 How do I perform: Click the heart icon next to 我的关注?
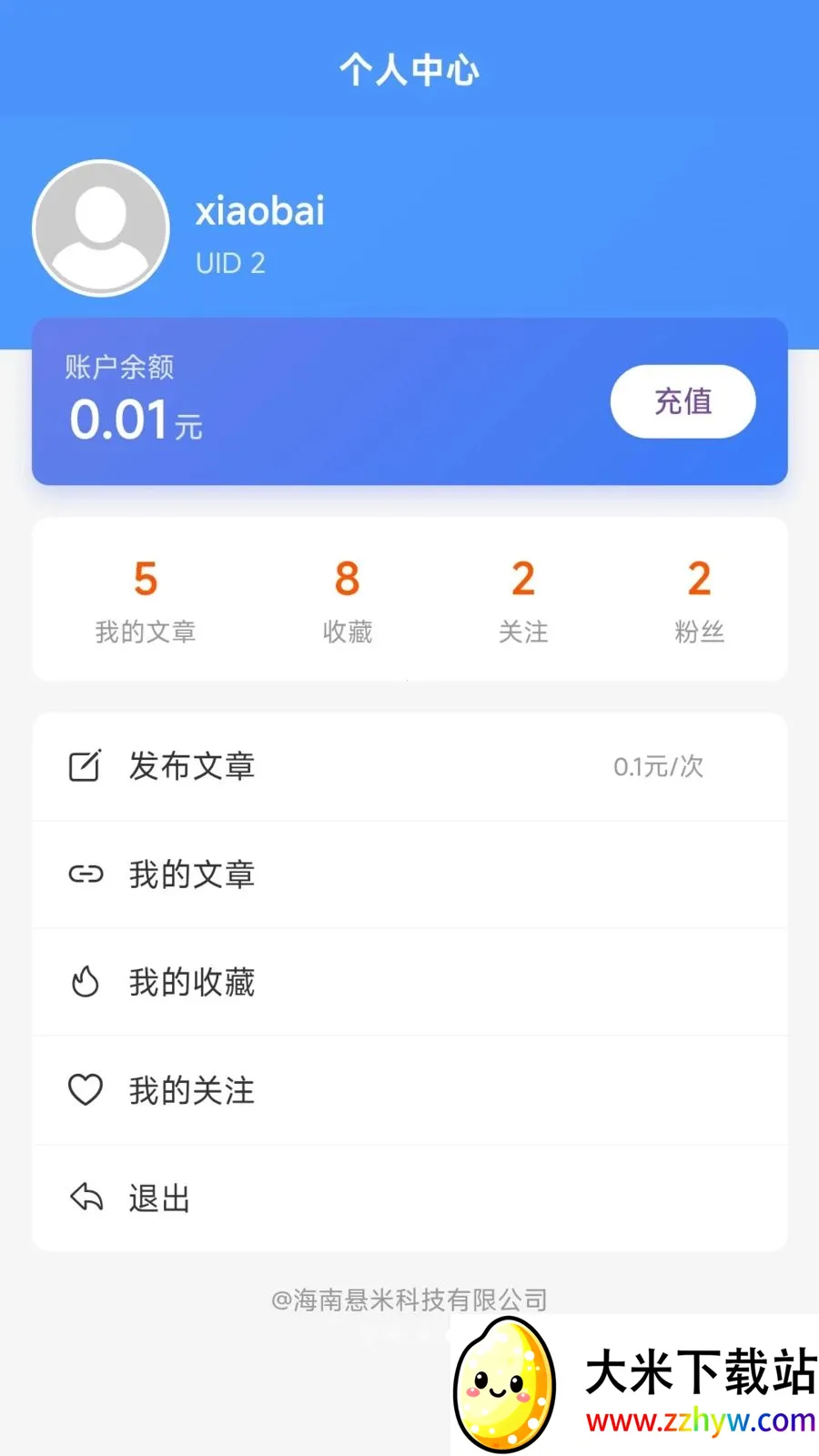point(85,1089)
